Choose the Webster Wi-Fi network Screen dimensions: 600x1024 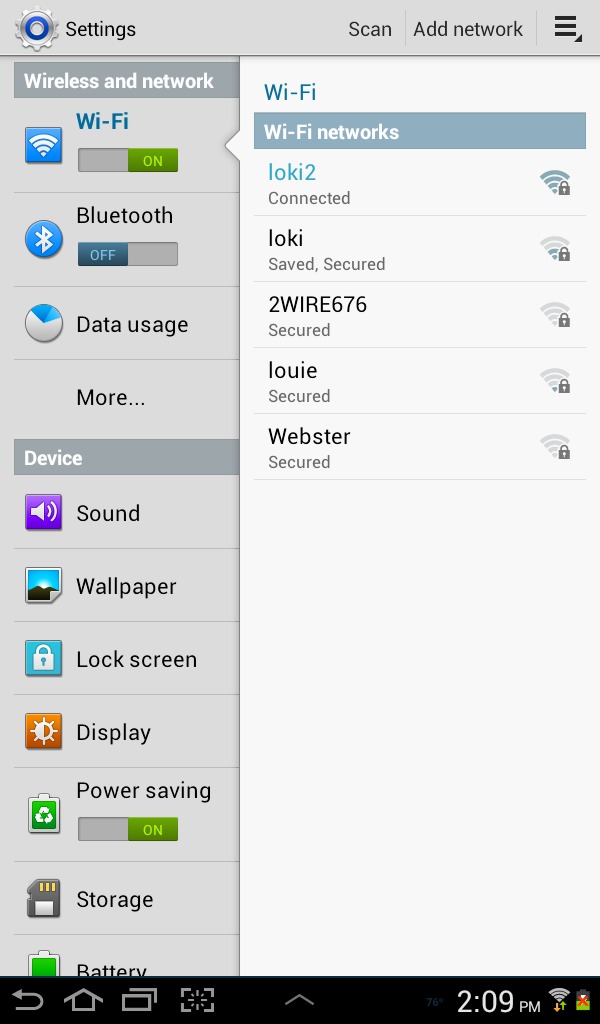420,447
